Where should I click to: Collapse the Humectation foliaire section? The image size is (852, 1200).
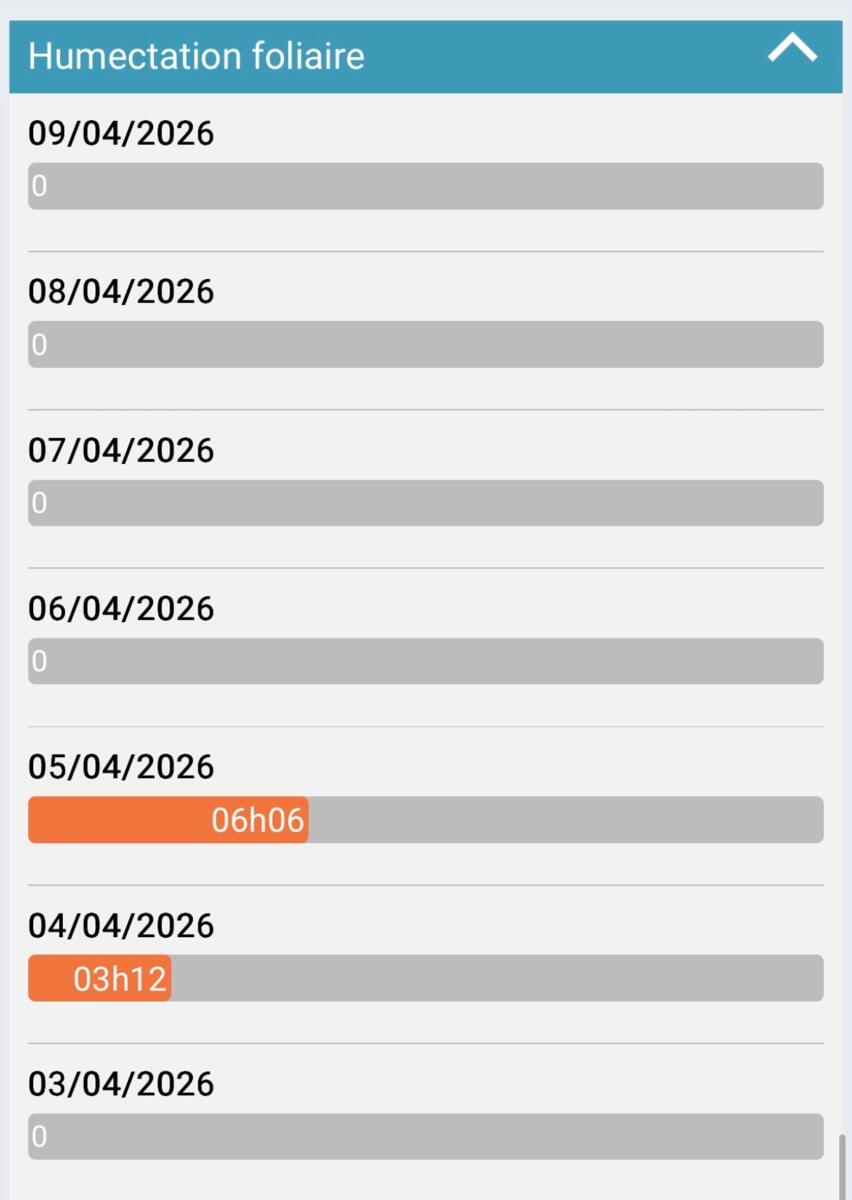792,51
